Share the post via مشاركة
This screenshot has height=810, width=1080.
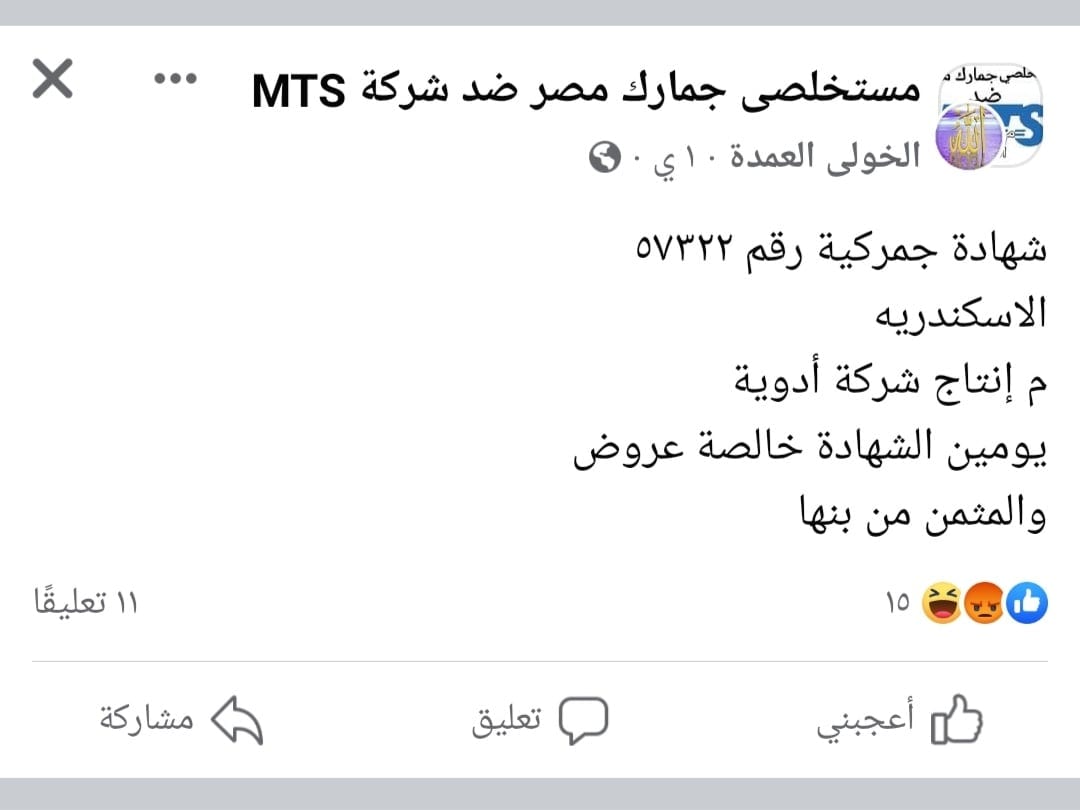tap(180, 721)
